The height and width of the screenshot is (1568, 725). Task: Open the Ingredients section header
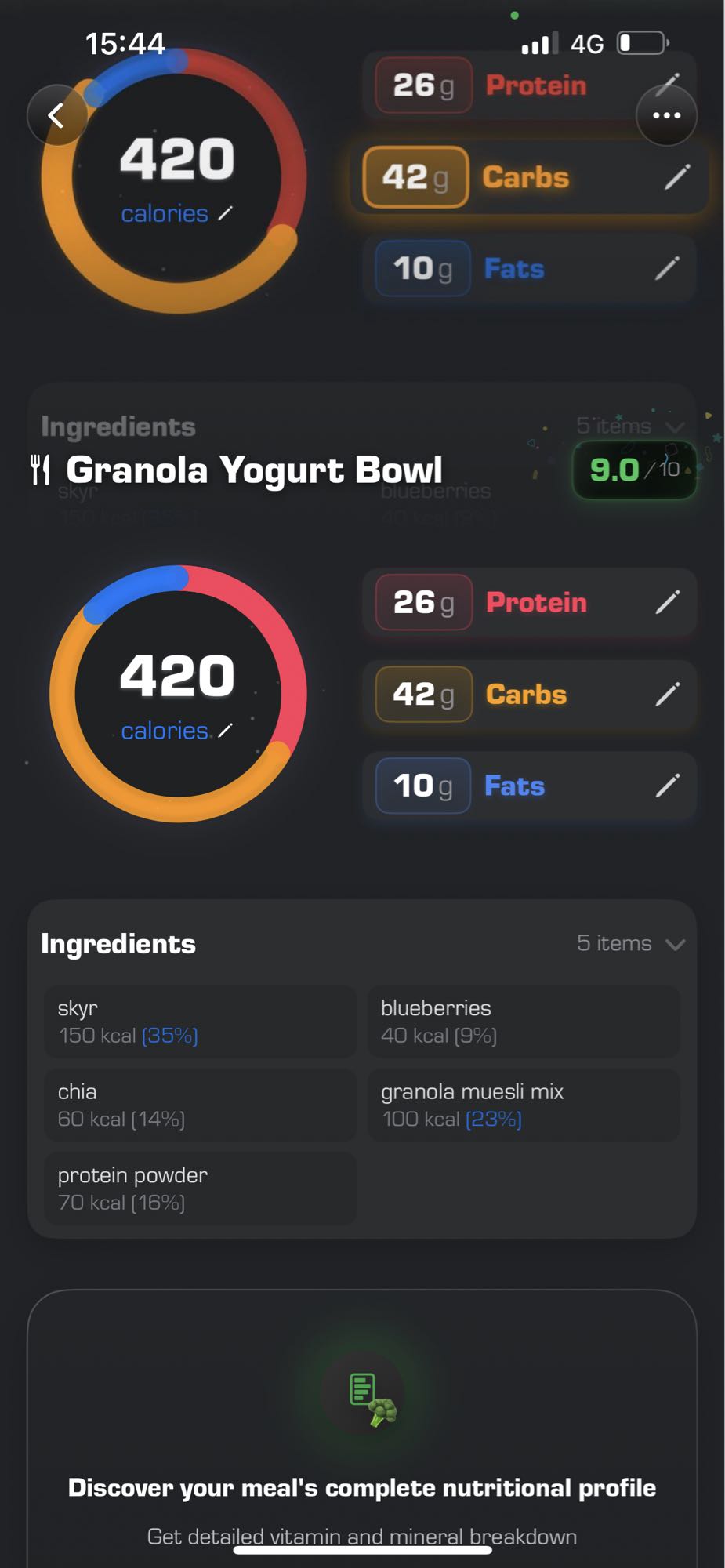pyautogui.click(x=118, y=943)
